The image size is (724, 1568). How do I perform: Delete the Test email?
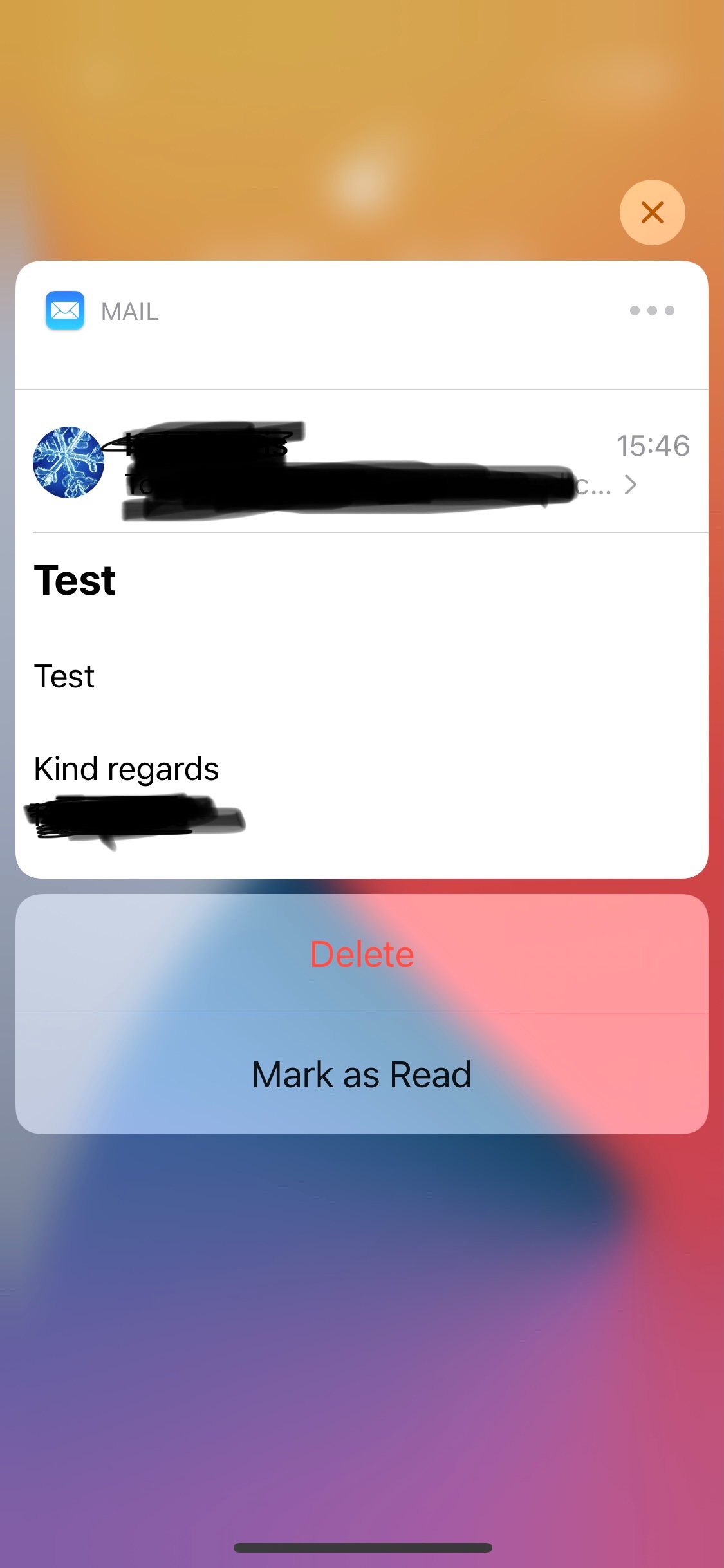coord(362,954)
